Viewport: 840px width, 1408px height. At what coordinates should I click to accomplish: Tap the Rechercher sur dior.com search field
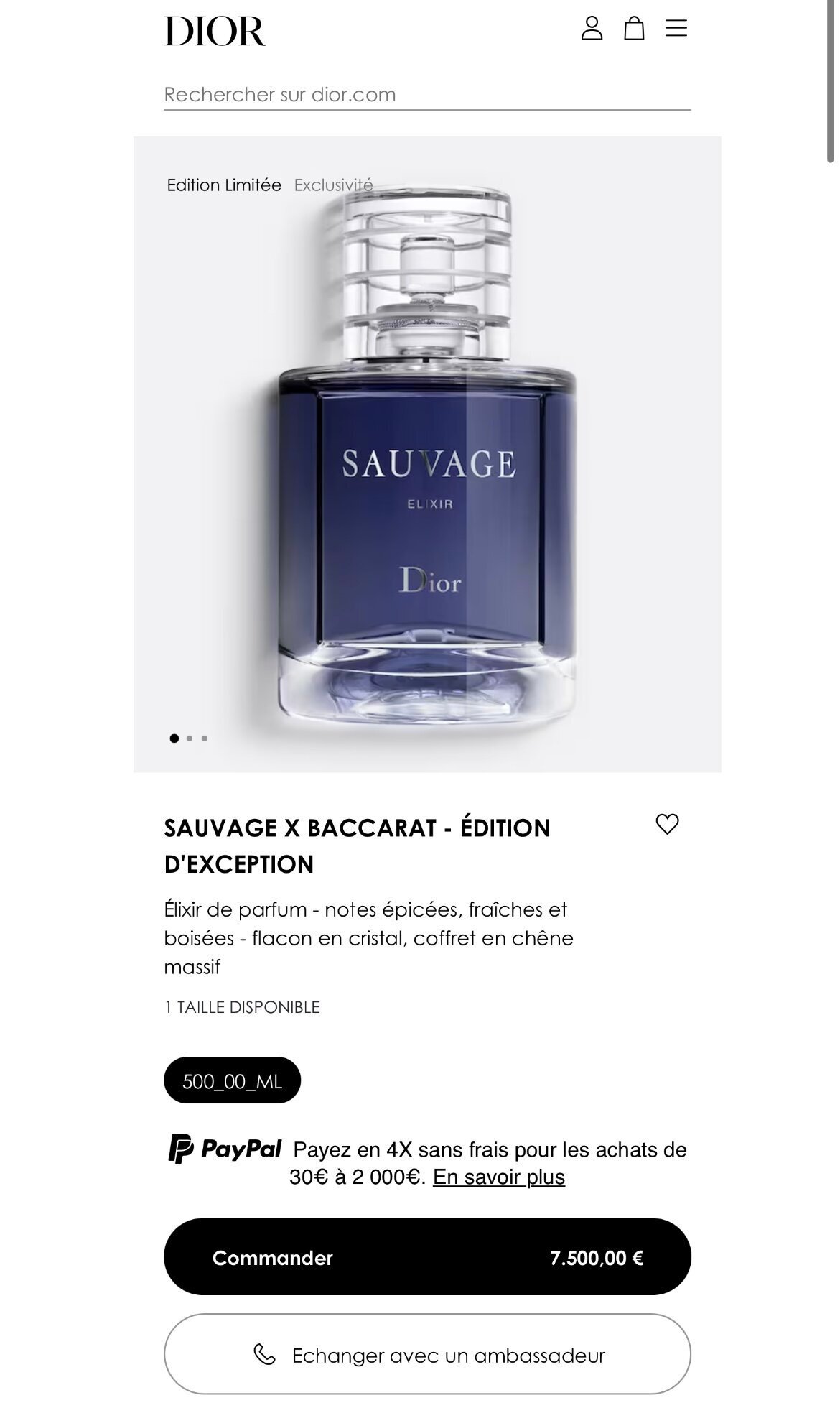coord(426,95)
